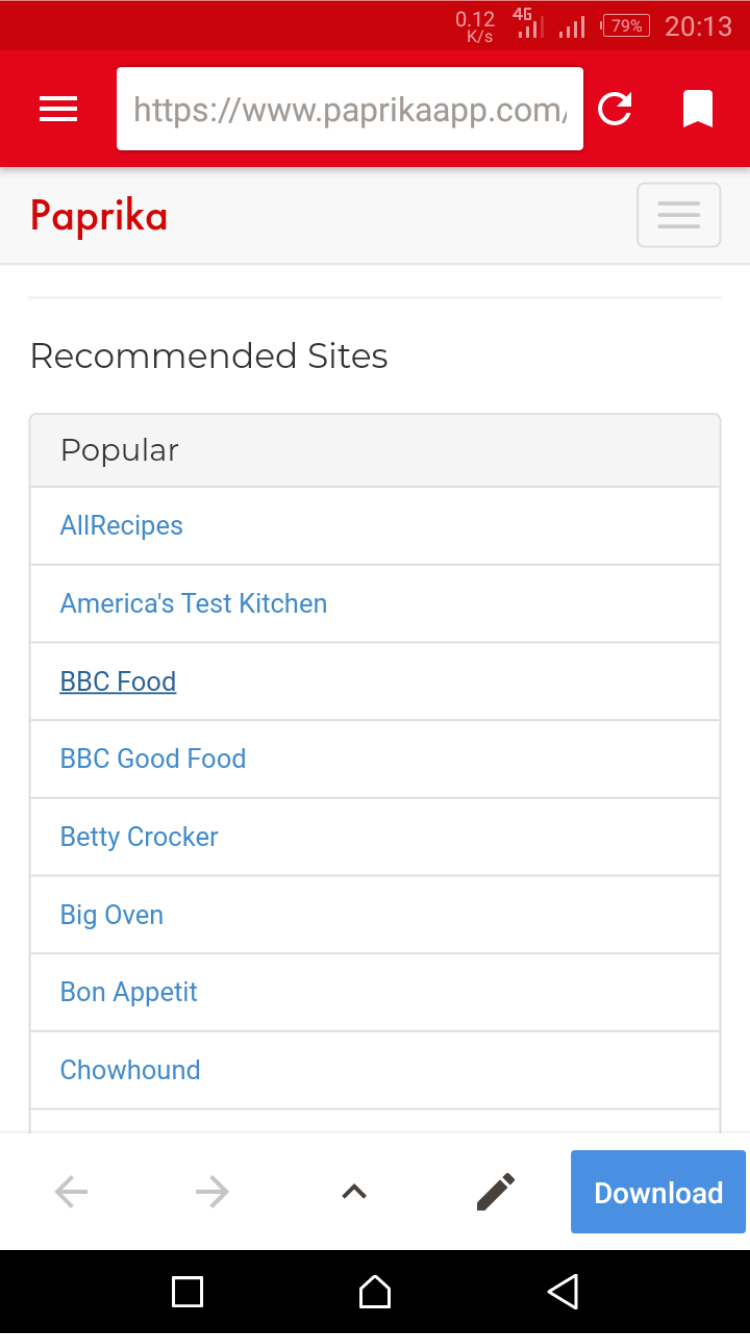Tap the Paprika logo
750x1334 pixels.
click(98, 215)
